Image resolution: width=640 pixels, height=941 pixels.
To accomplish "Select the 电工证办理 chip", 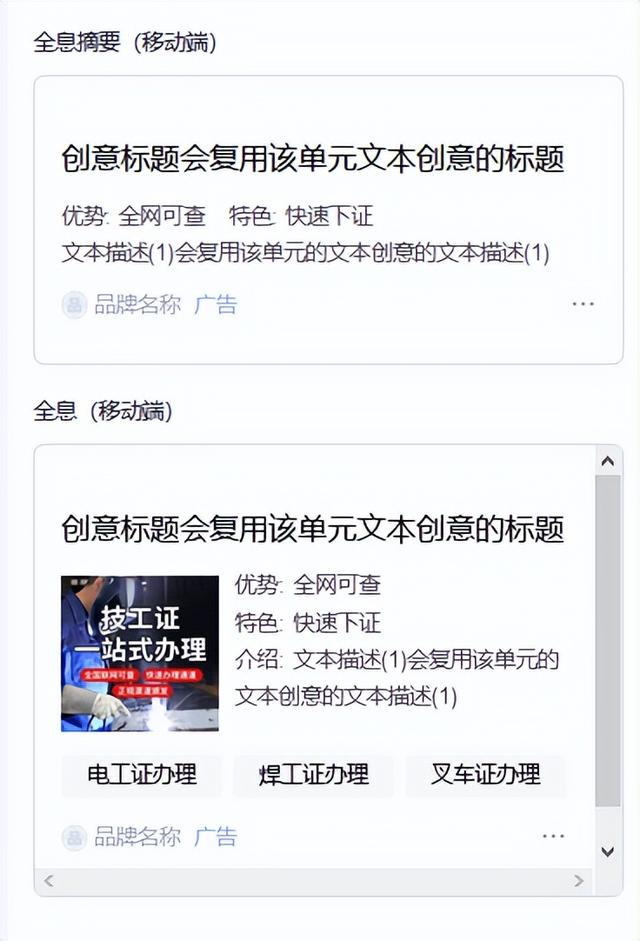I will (141, 774).
